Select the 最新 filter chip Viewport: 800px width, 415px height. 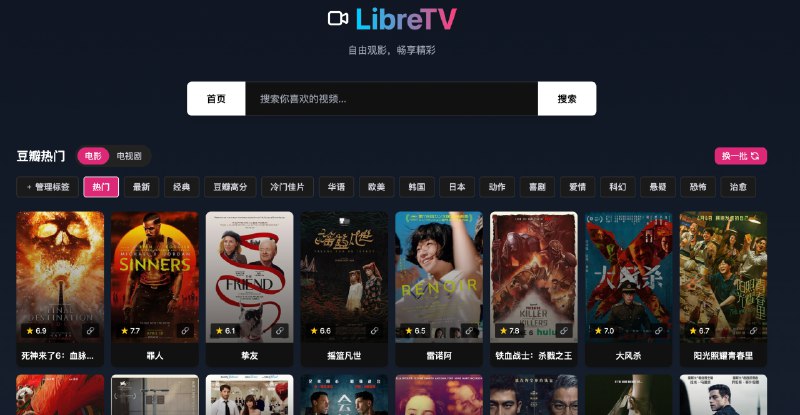coord(141,187)
